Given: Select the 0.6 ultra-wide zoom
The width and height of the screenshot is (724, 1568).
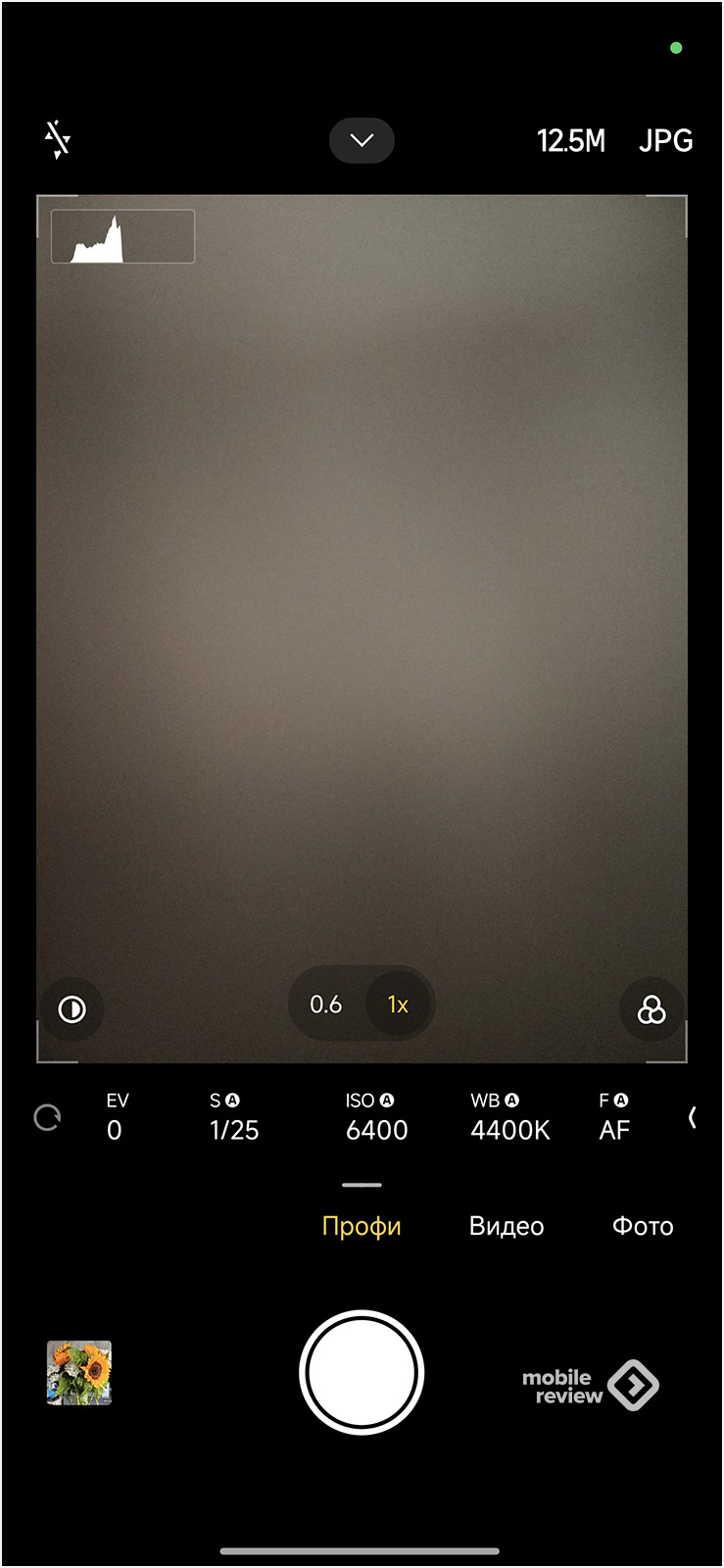Looking at the screenshot, I should (325, 1004).
